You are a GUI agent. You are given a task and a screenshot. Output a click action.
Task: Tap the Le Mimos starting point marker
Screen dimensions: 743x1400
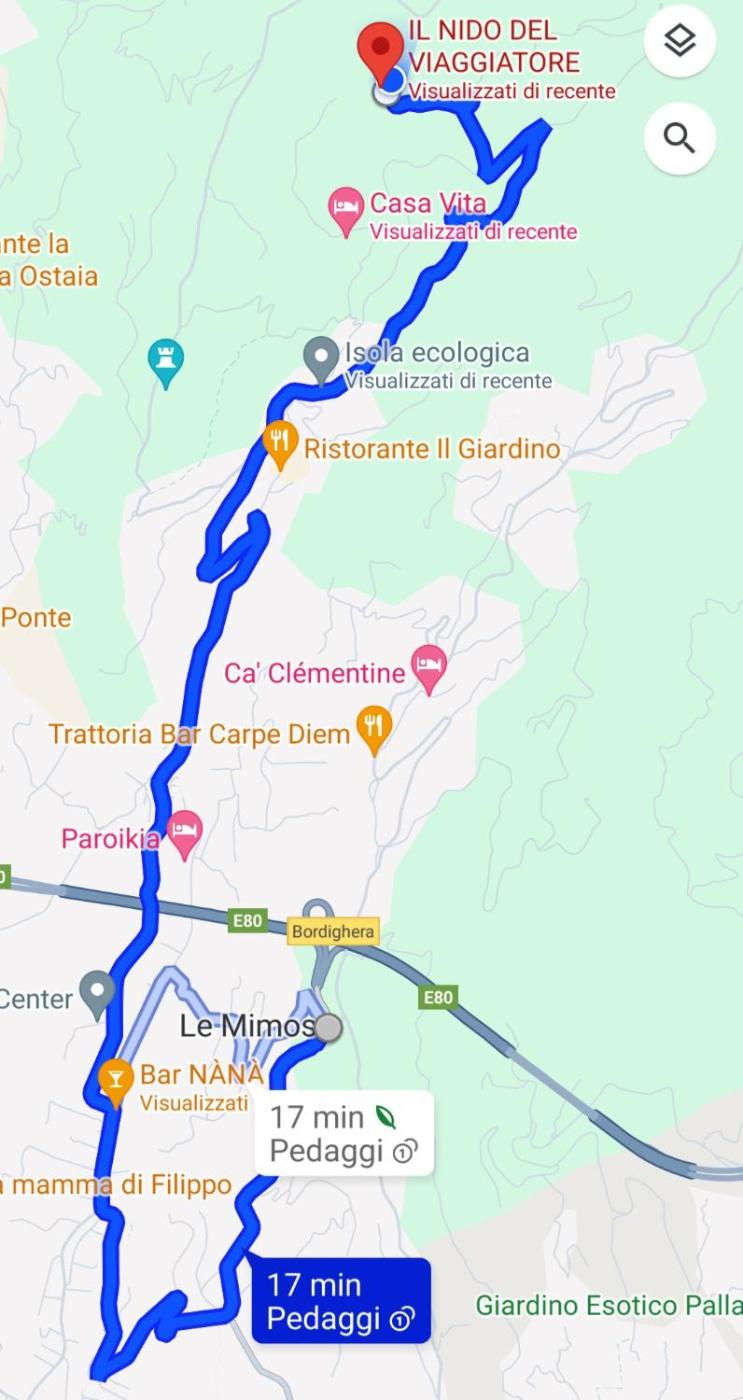coord(327,1027)
